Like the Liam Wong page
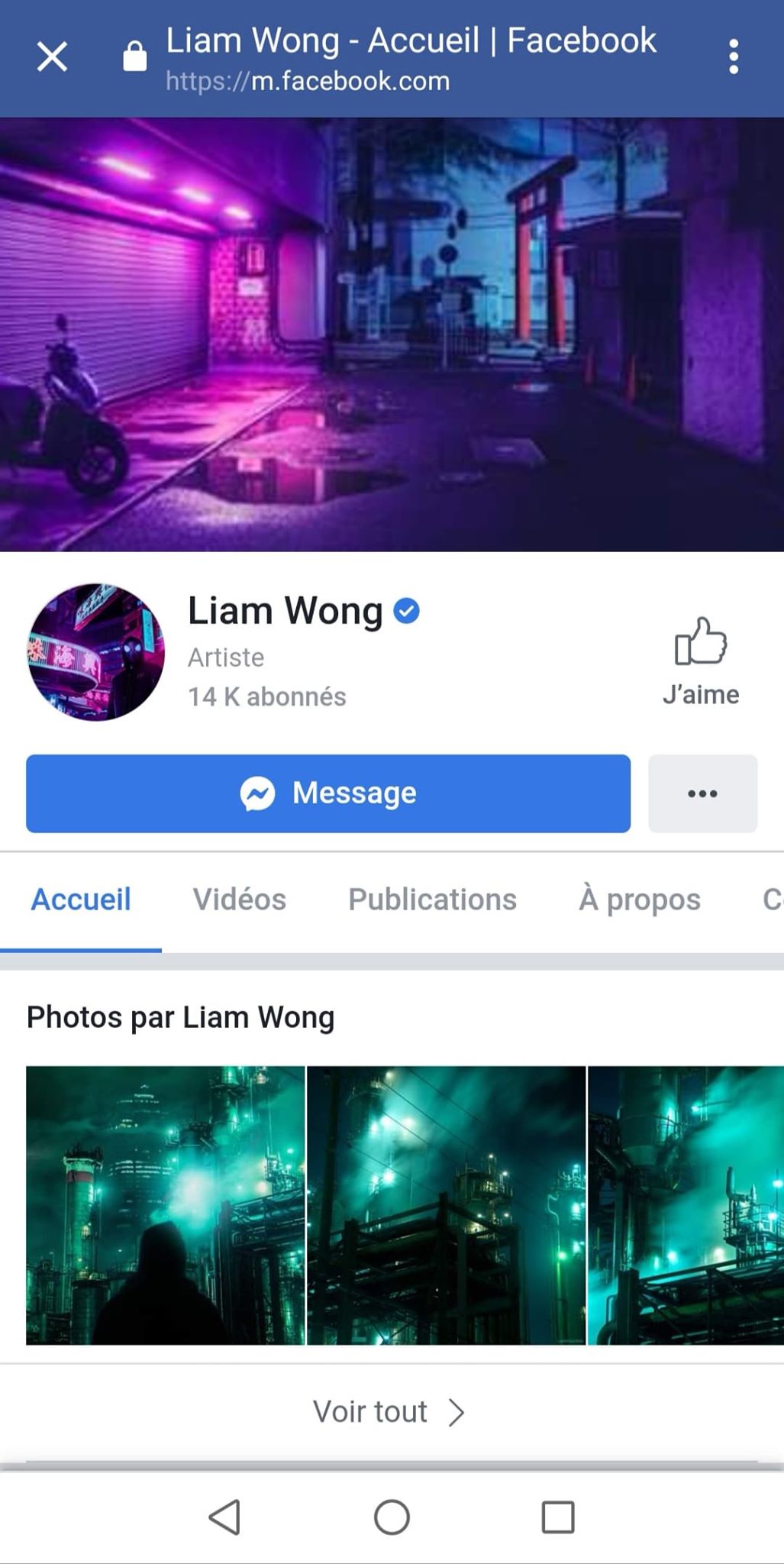Screen dimensions: 784x1564 [701, 661]
